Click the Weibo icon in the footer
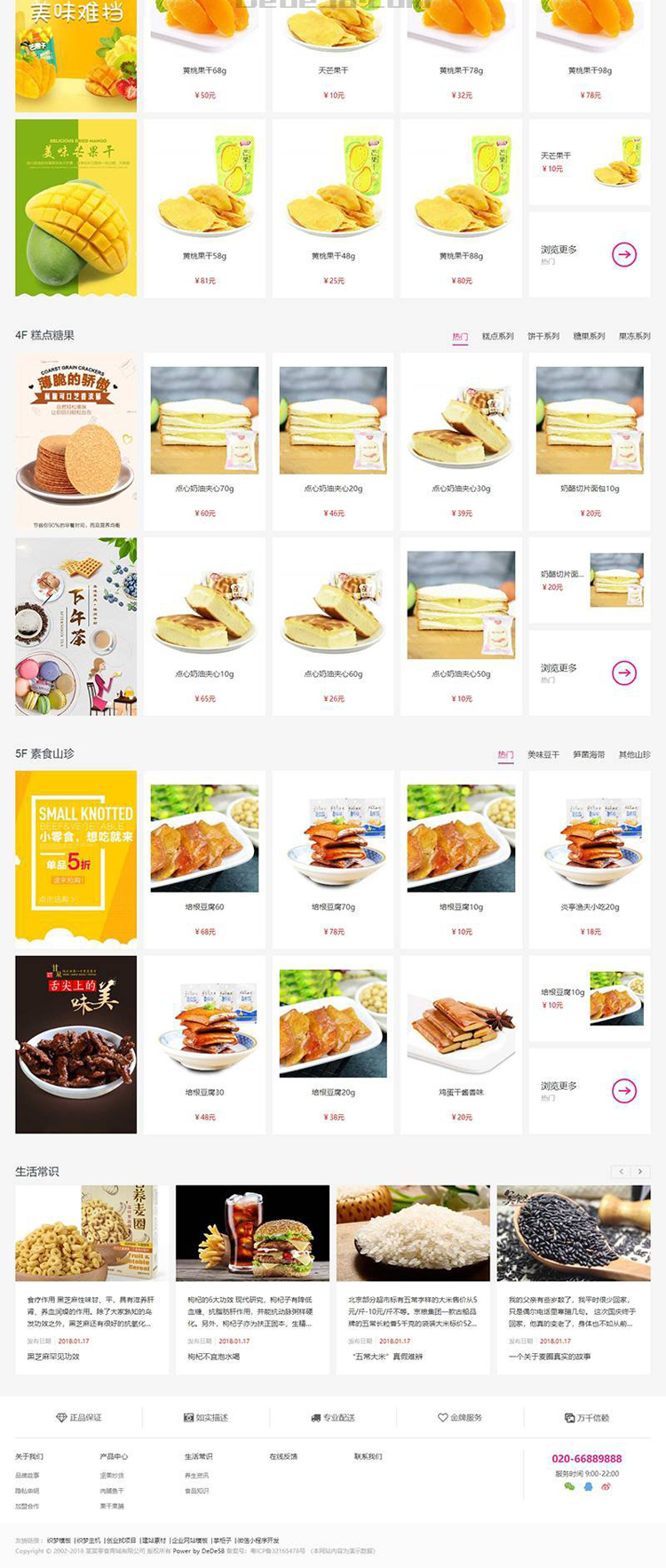Image resolution: width=666 pixels, height=1568 pixels. [607, 1486]
